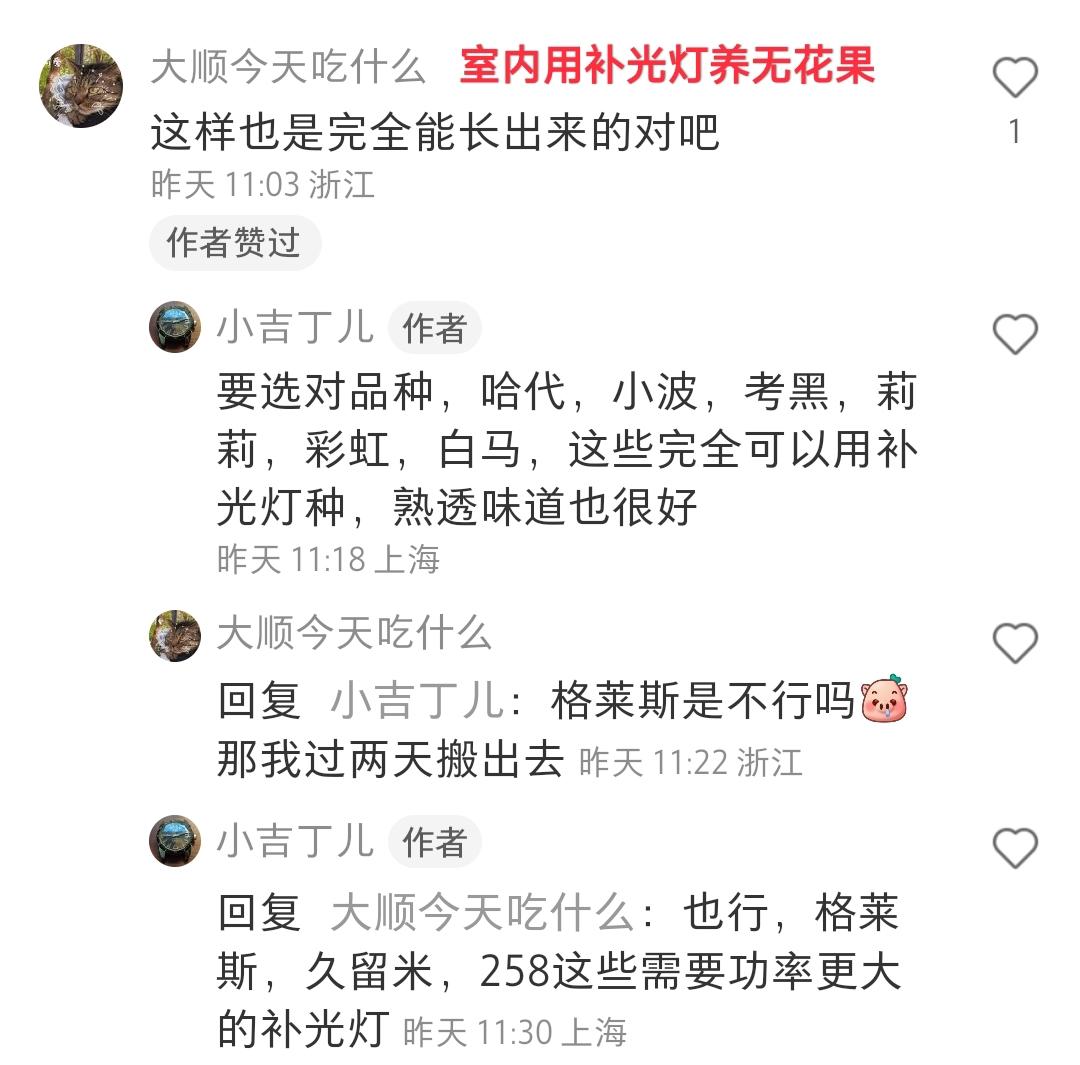Image resolution: width=1080 pixels, height=1065 pixels.
Task: Tap username 大顺今天吃什么 above "格莱斯是不行吗"
Action: (x=354, y=632)
